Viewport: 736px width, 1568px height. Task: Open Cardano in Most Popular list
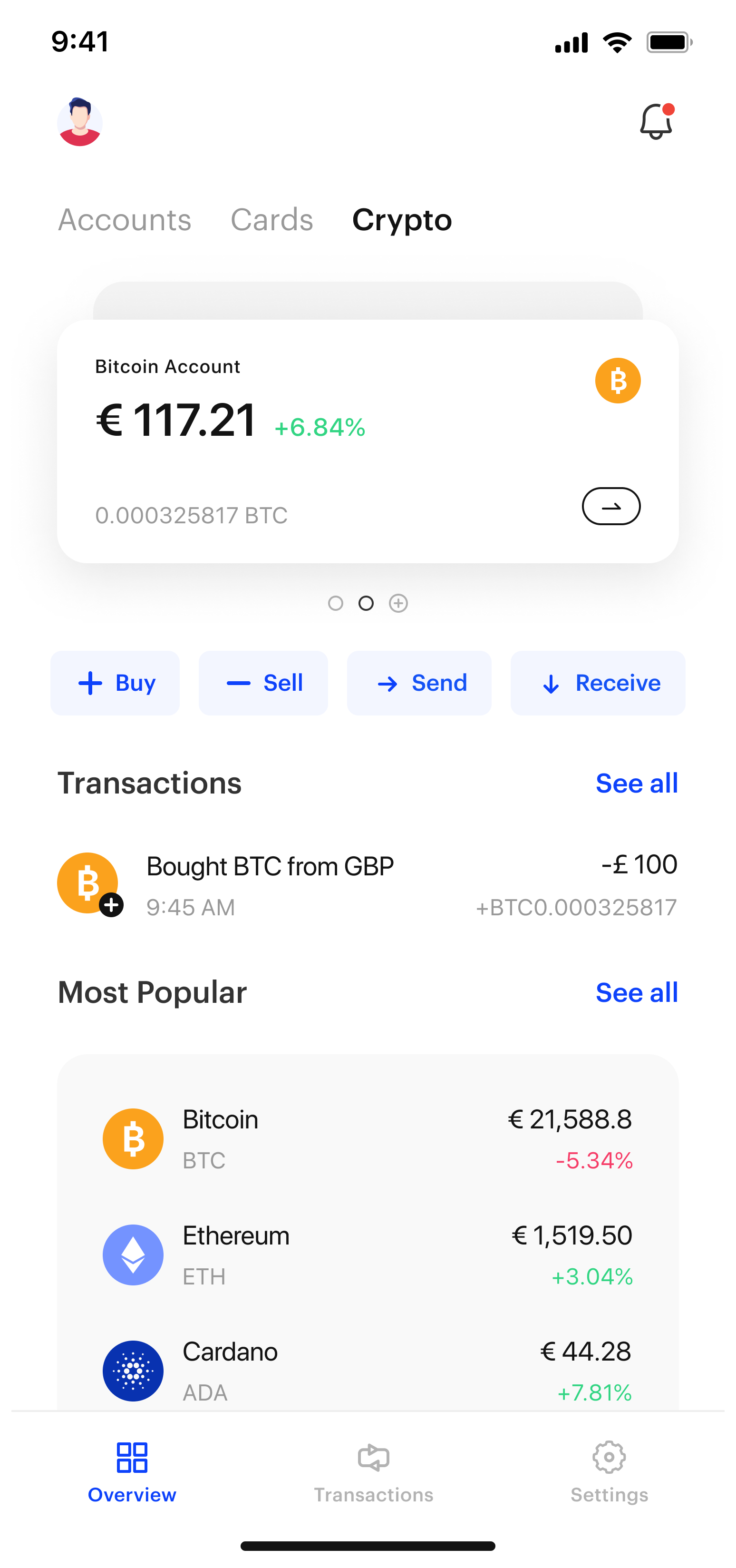pyautogui.click(x=368, y=1370)
